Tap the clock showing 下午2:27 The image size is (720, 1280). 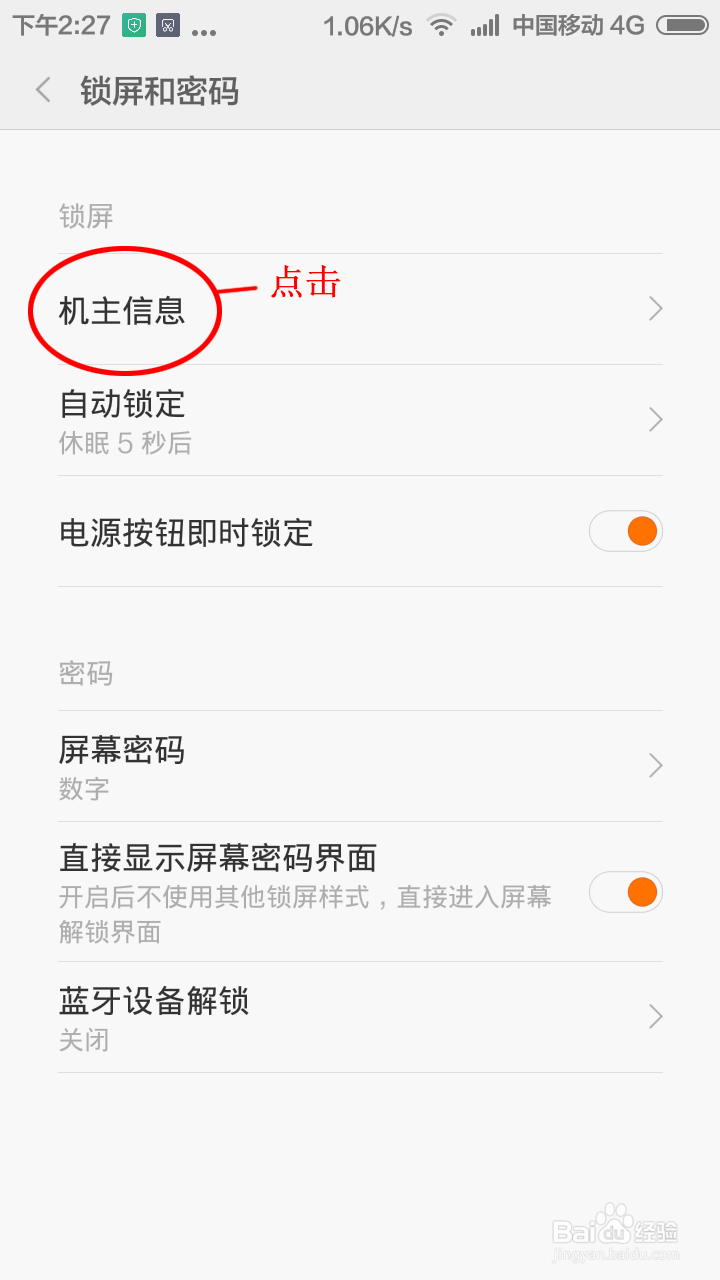pos(63,24)
